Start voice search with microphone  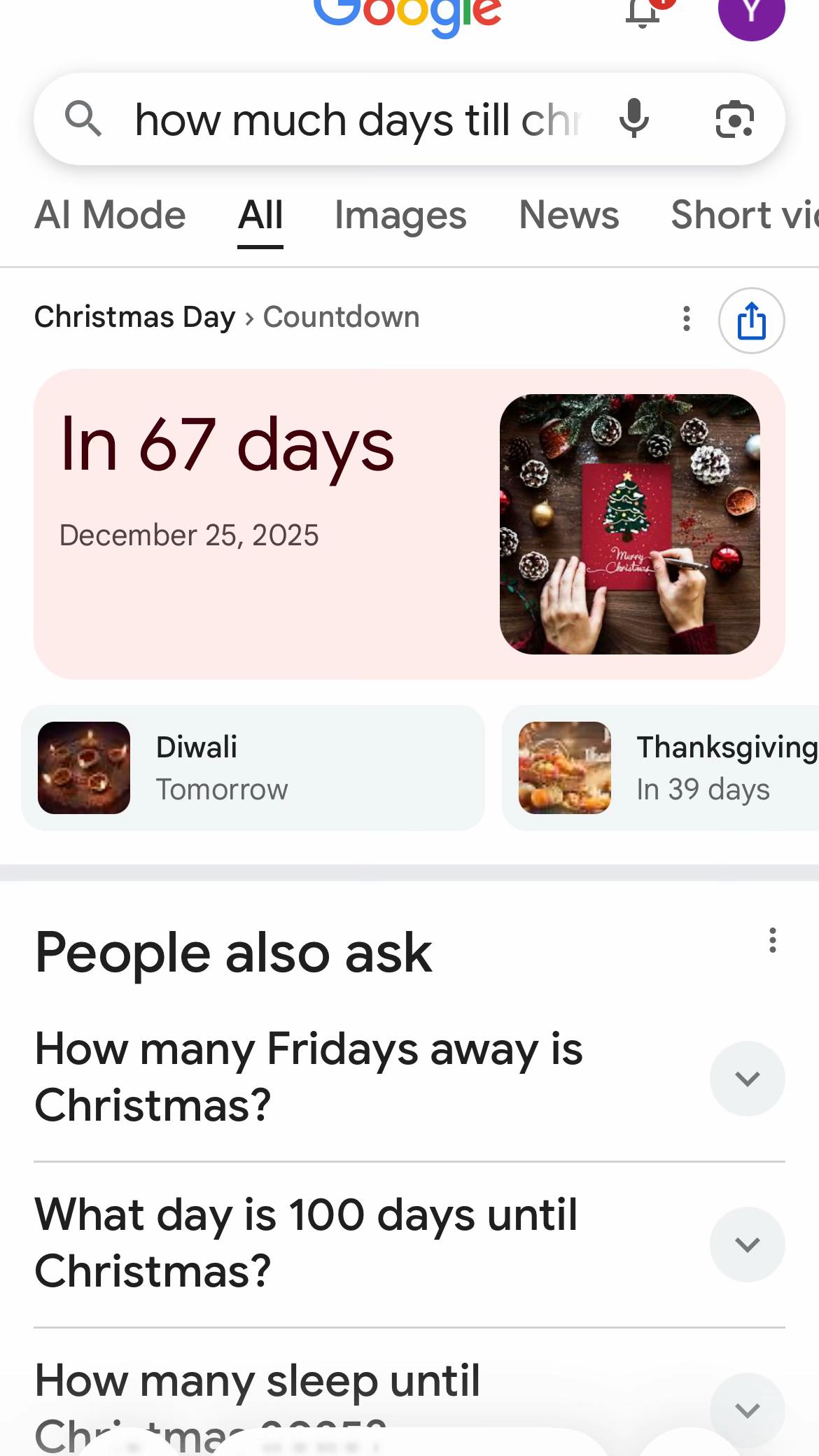[x=634, y=119]
